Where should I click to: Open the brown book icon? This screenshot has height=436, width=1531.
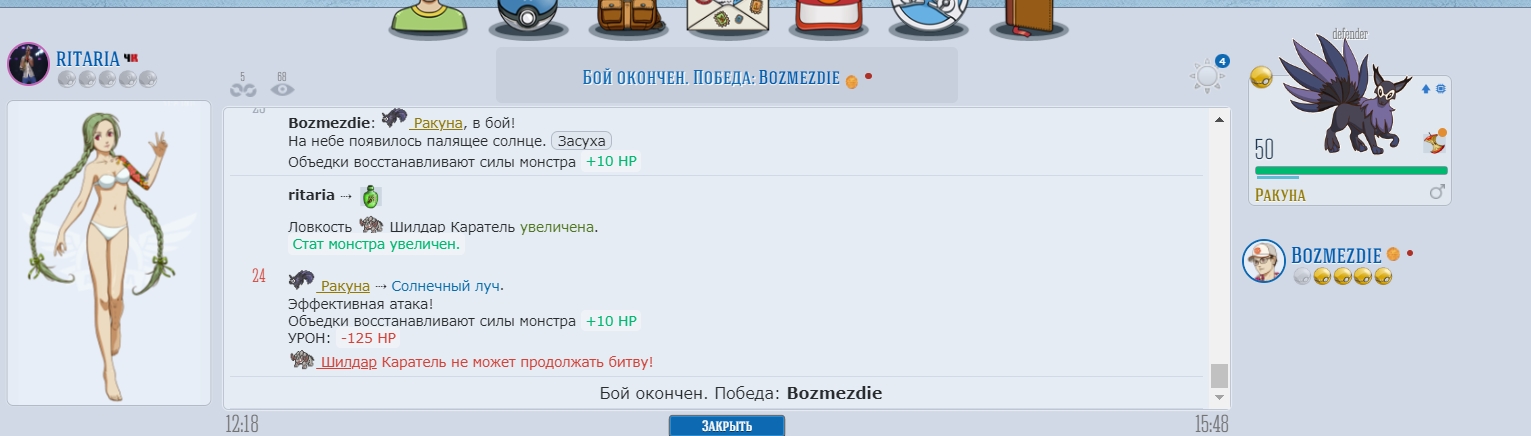[x=1026, y=17]
